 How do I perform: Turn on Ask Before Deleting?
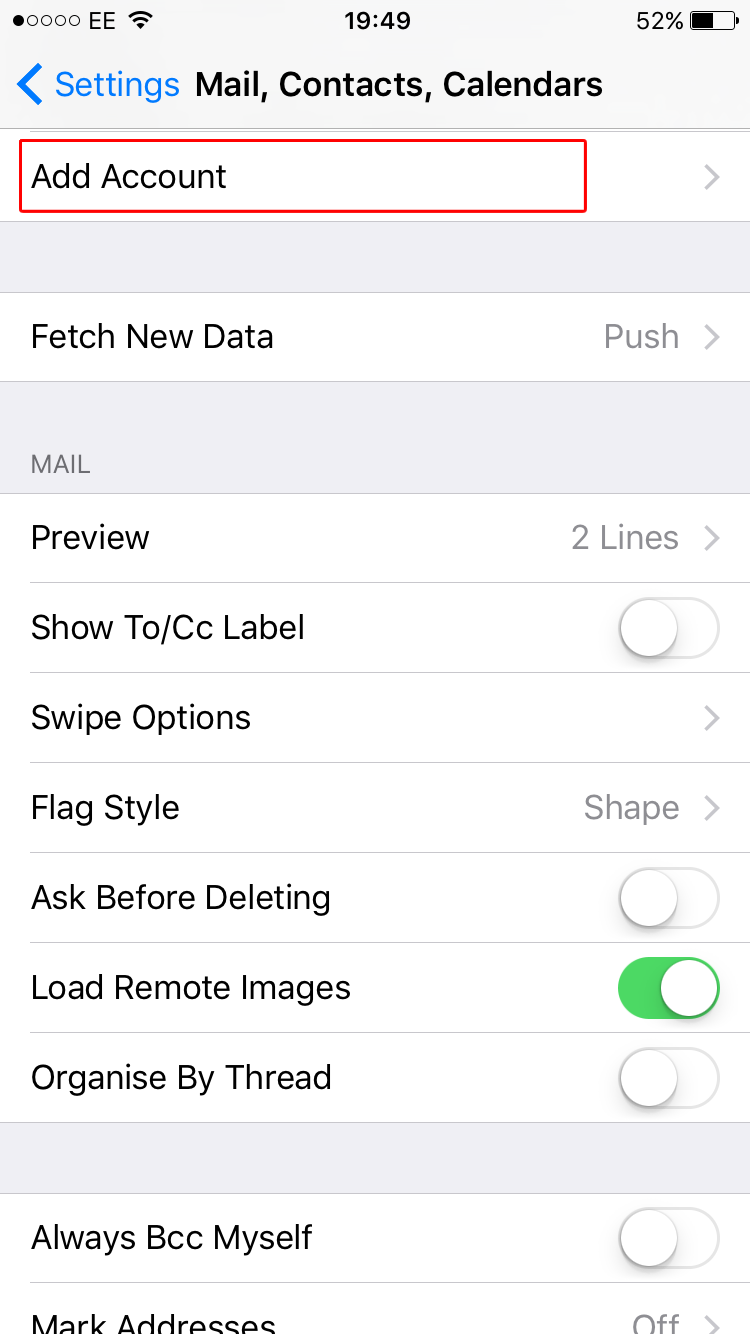pyautogui.click(x=669, y=898)
